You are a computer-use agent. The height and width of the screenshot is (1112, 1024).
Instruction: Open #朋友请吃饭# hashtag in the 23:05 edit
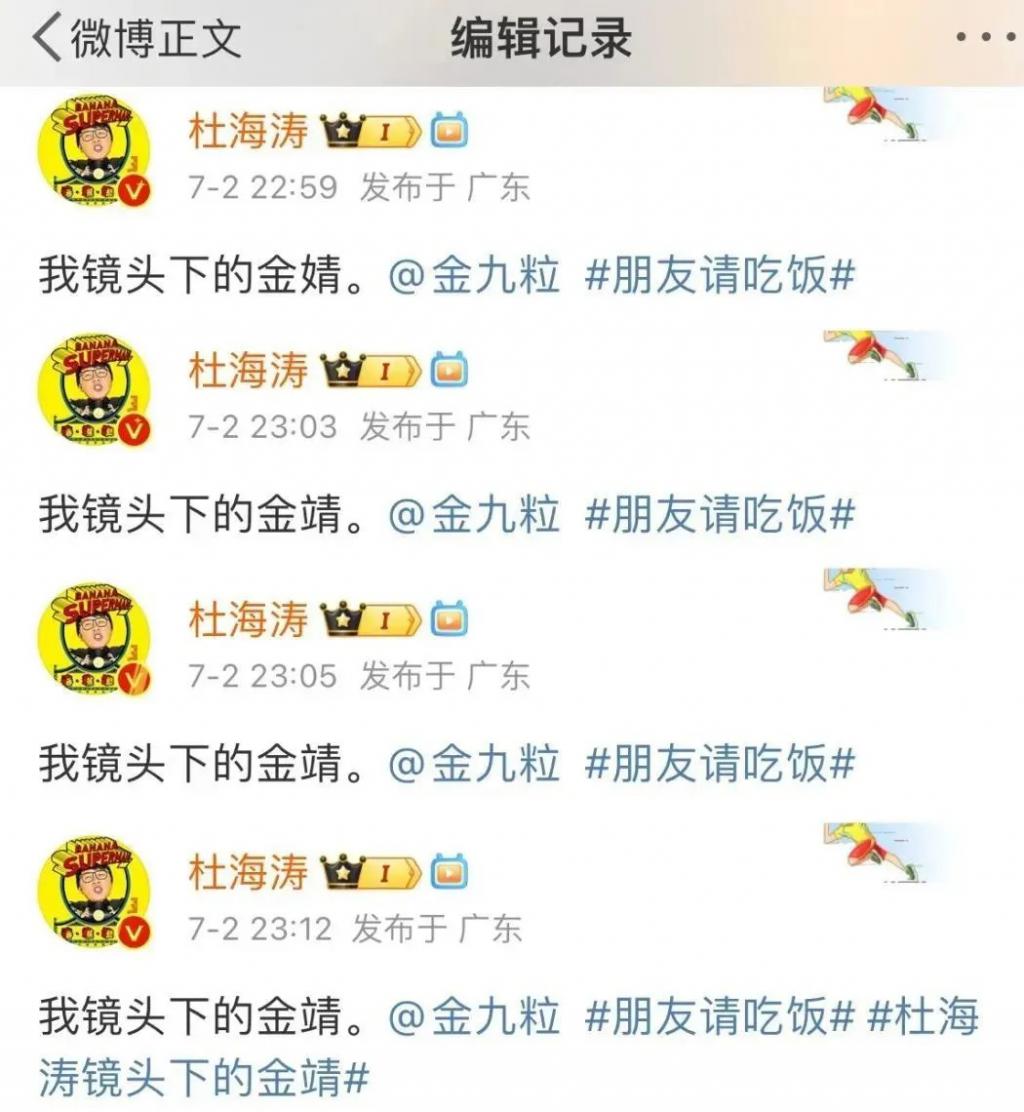tap(719, 765)
